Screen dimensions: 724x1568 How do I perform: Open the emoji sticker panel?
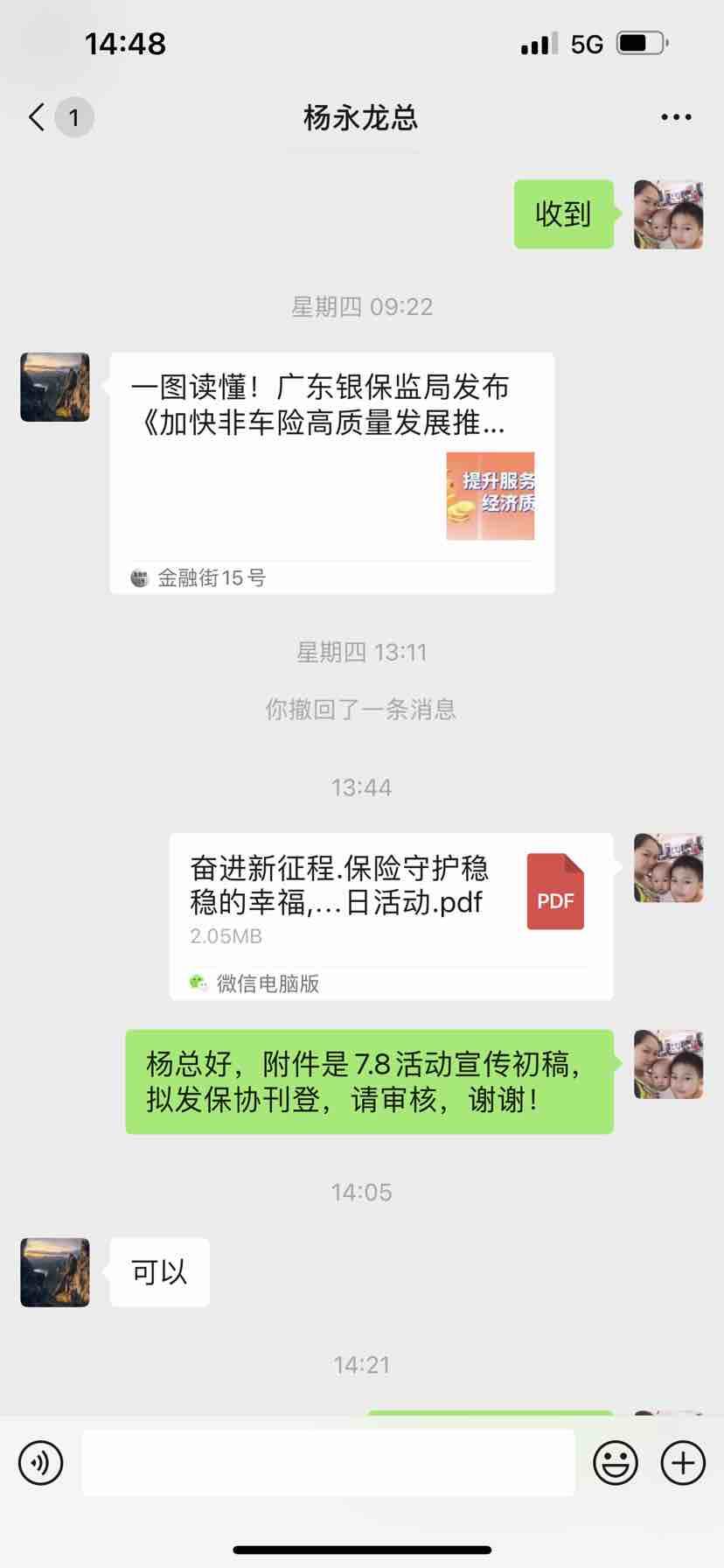(x=616, y=1462)
